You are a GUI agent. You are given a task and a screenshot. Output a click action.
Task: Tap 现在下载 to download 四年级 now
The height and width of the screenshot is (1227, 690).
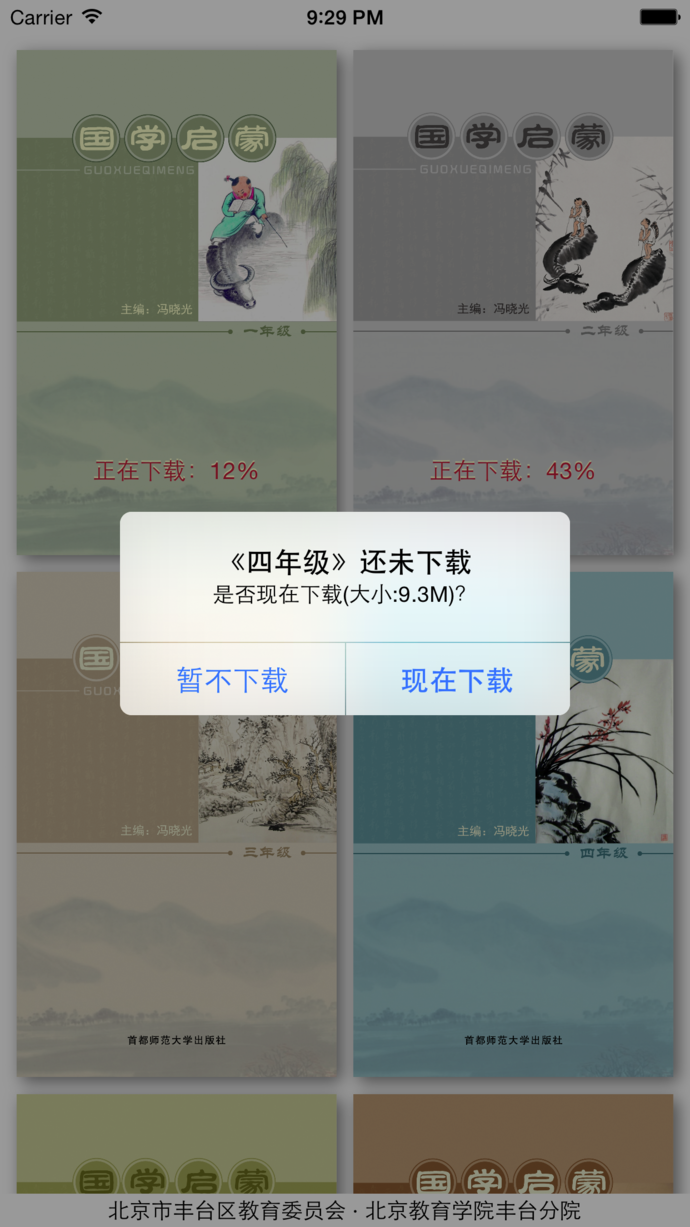tap(457, 680)
